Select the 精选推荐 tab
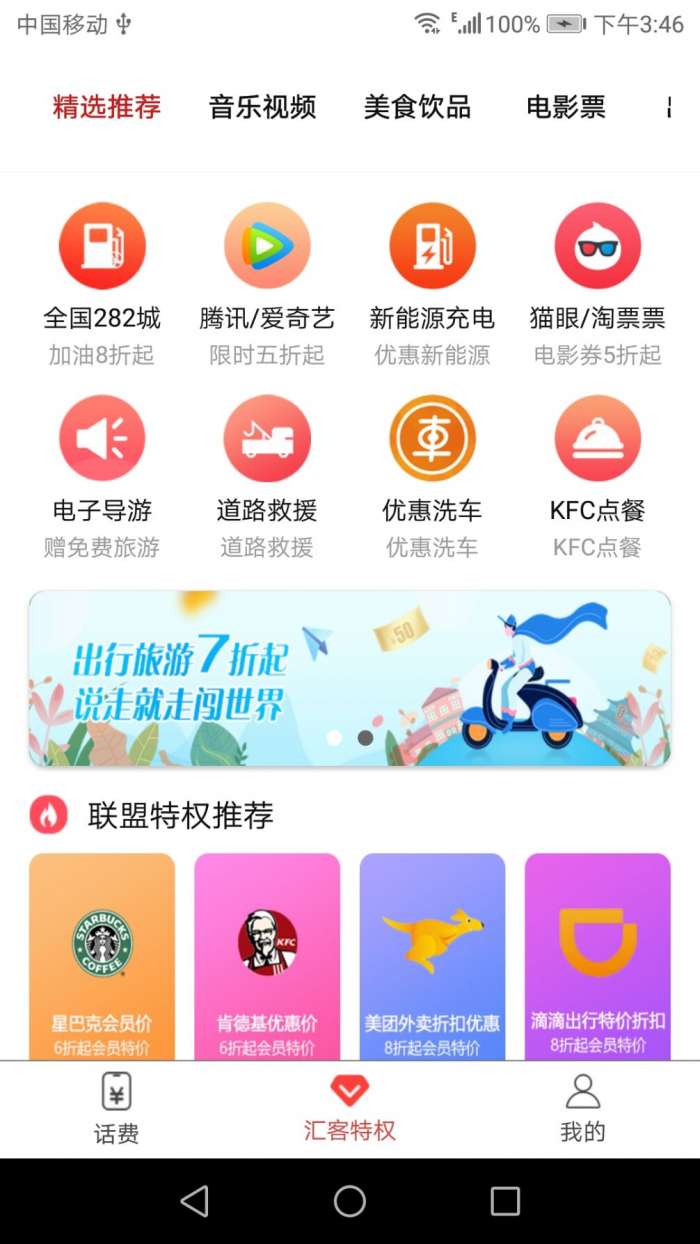 107,107
